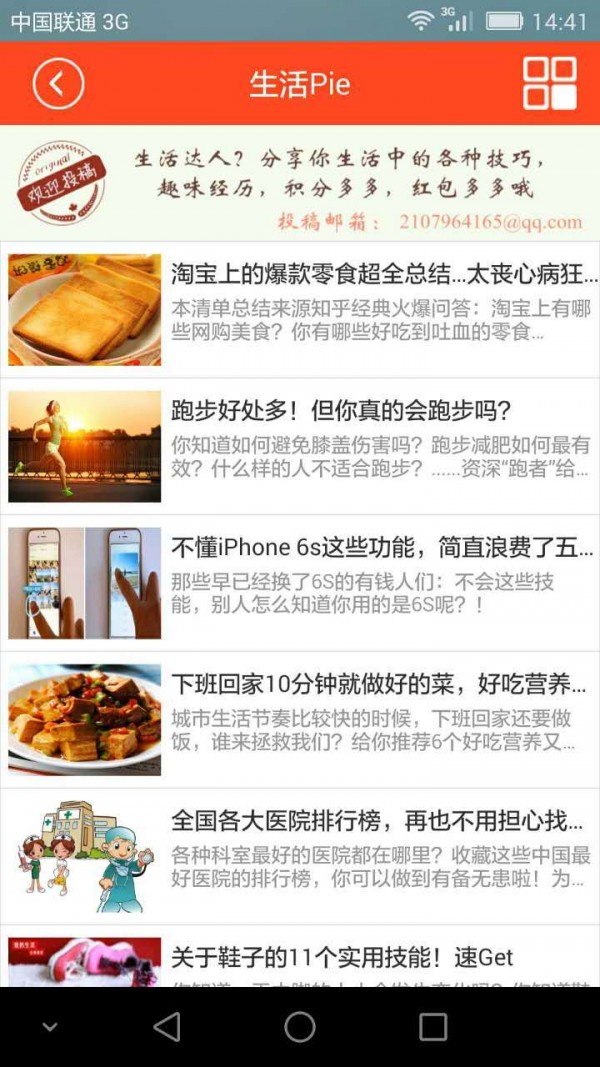Open recent apps from navigation bar
This screenshot has height=1067, width=600.
[433, 1026]
